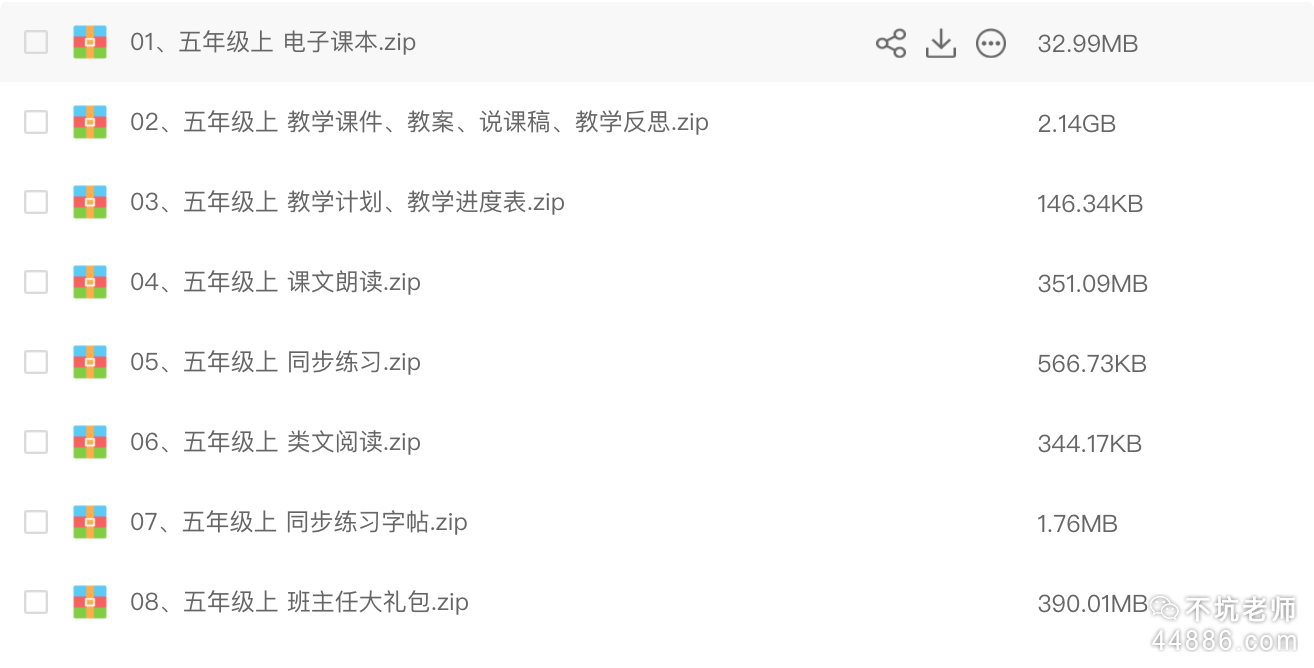Check the box for 03 教学计划 zip

click(36, 202)
